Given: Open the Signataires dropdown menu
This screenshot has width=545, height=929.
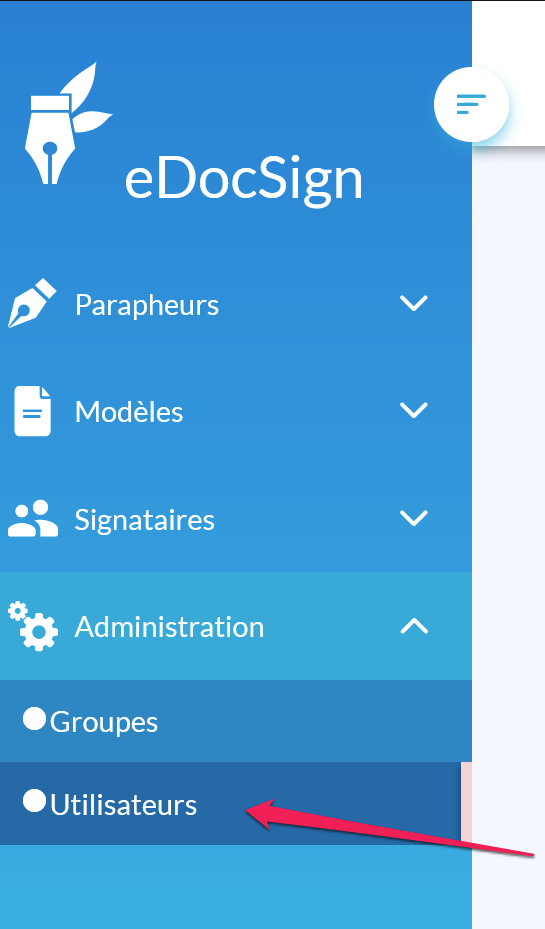Looking at the screenshot, I should (236, 518).
